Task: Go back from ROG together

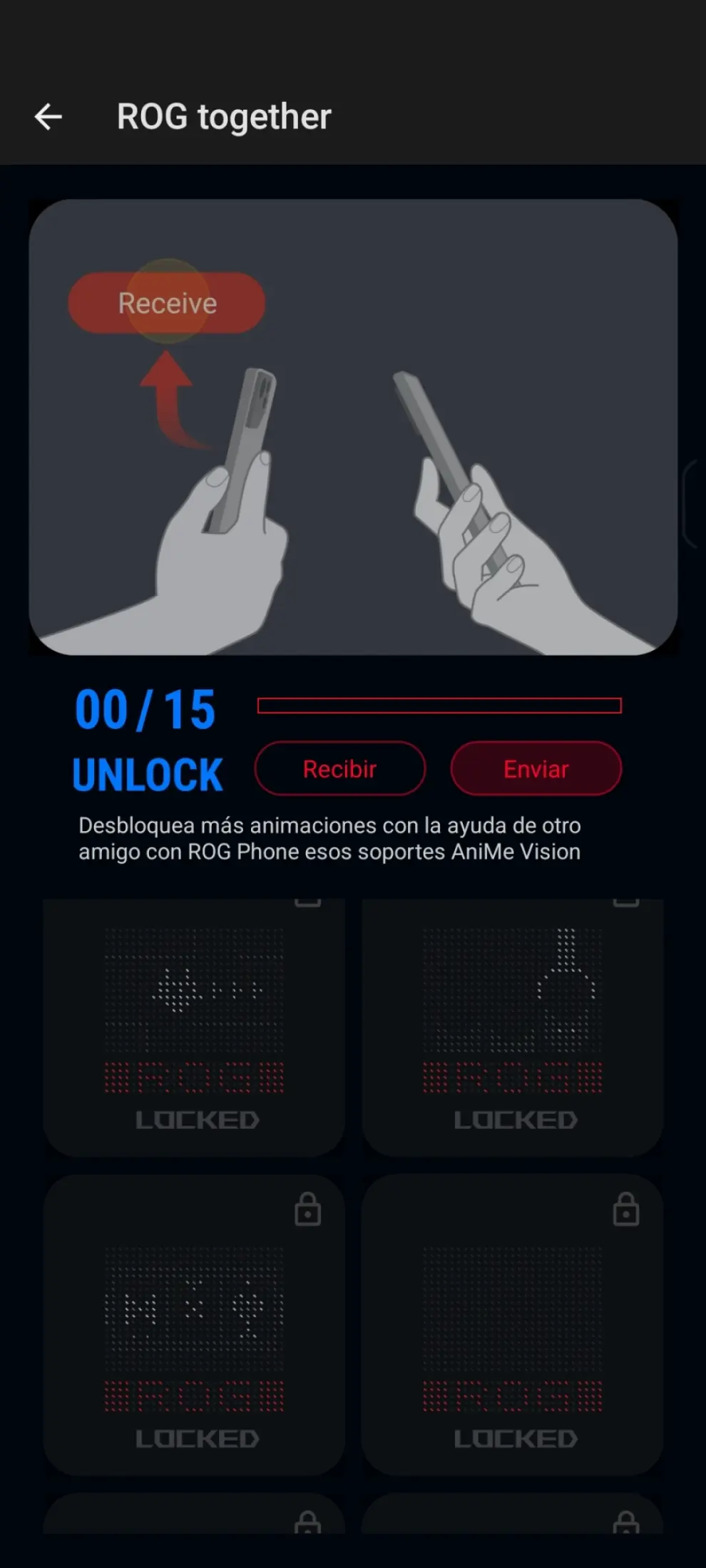Action: (48, 117)
